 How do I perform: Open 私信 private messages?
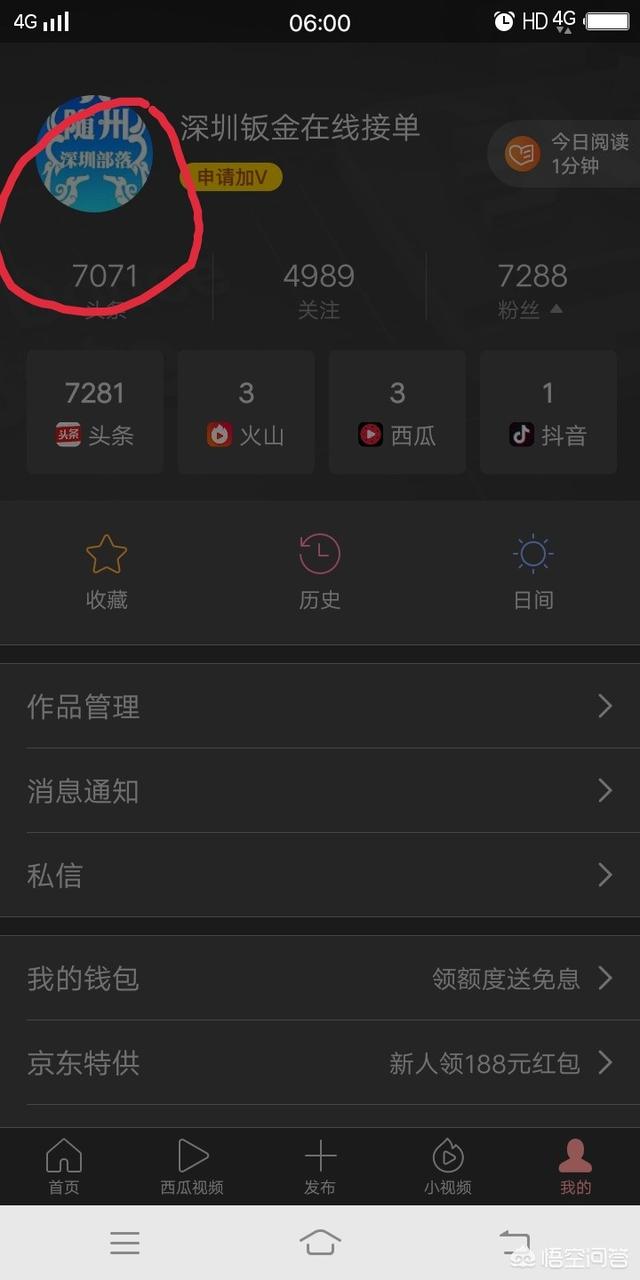tap(320, 875)
